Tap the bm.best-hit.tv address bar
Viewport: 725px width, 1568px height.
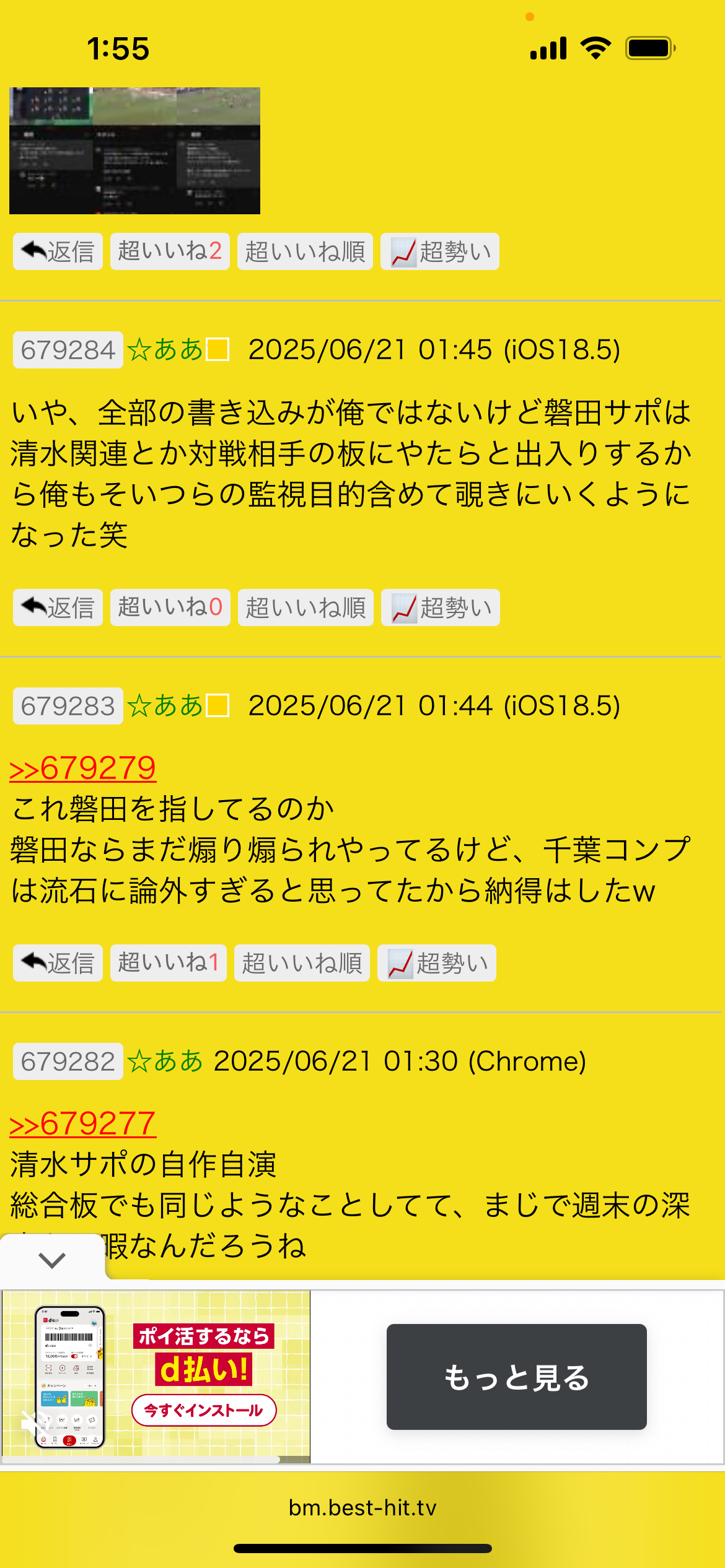[362, 1507]
